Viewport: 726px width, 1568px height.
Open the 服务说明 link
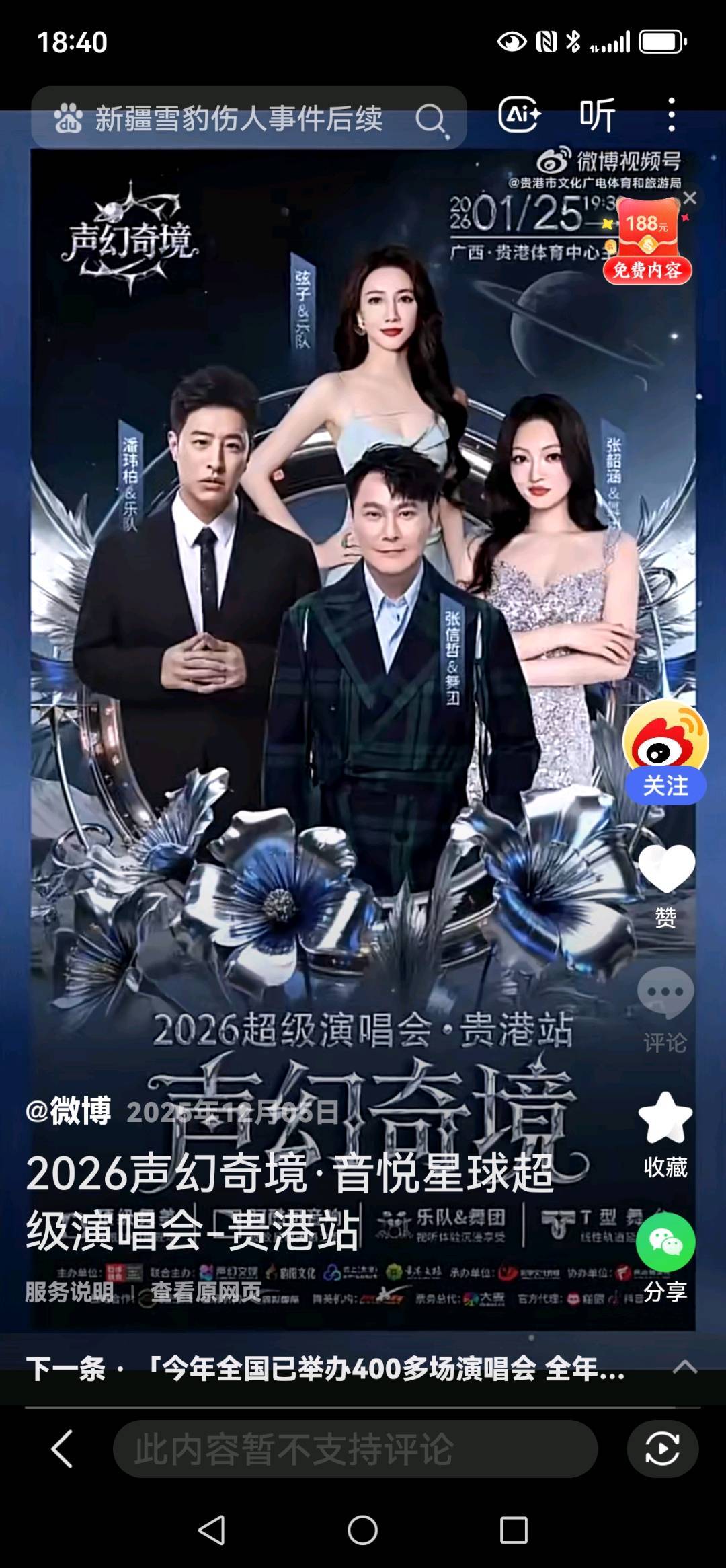pyautogui.click(x=69, y=1292)
